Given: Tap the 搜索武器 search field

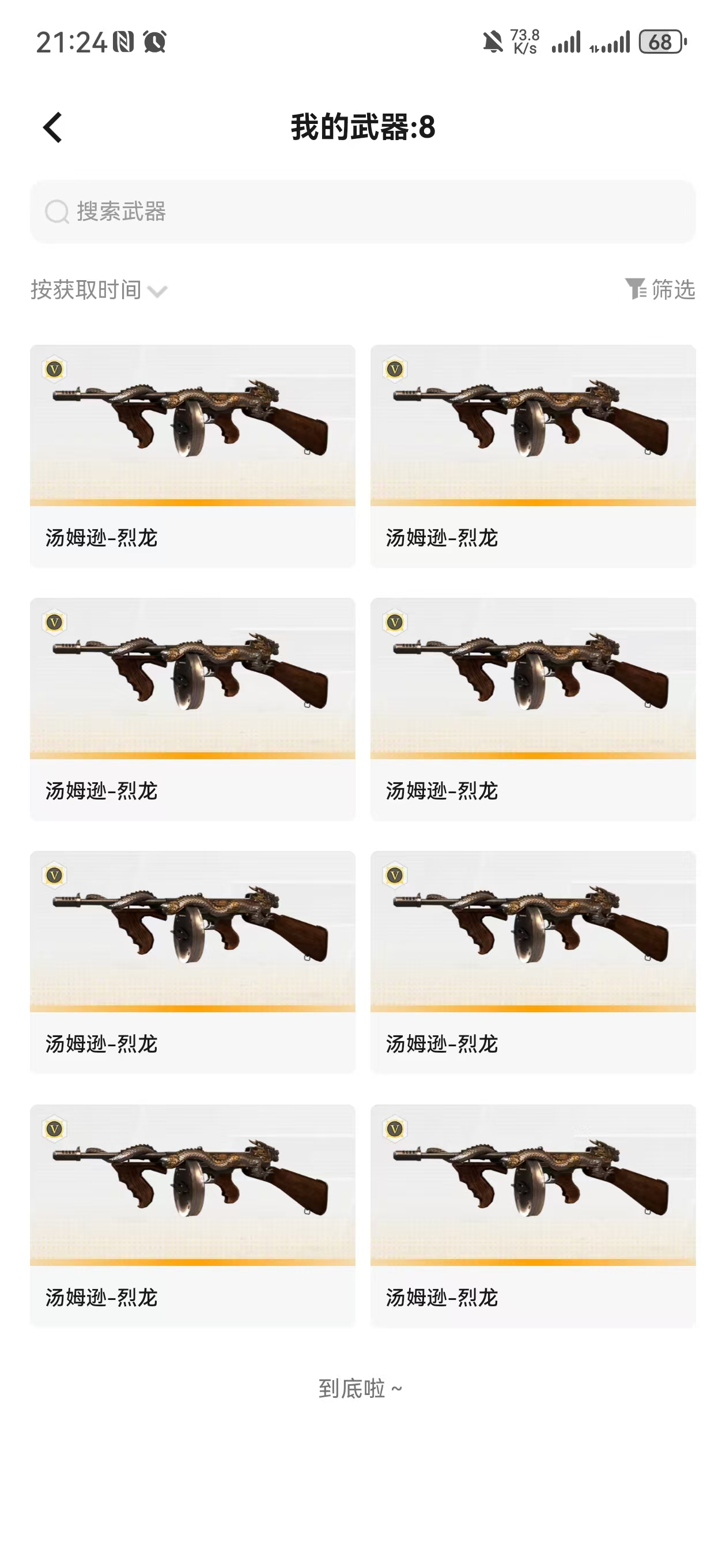Looking at the screenshot, I should pyautogui.click(x=362, y=211).
